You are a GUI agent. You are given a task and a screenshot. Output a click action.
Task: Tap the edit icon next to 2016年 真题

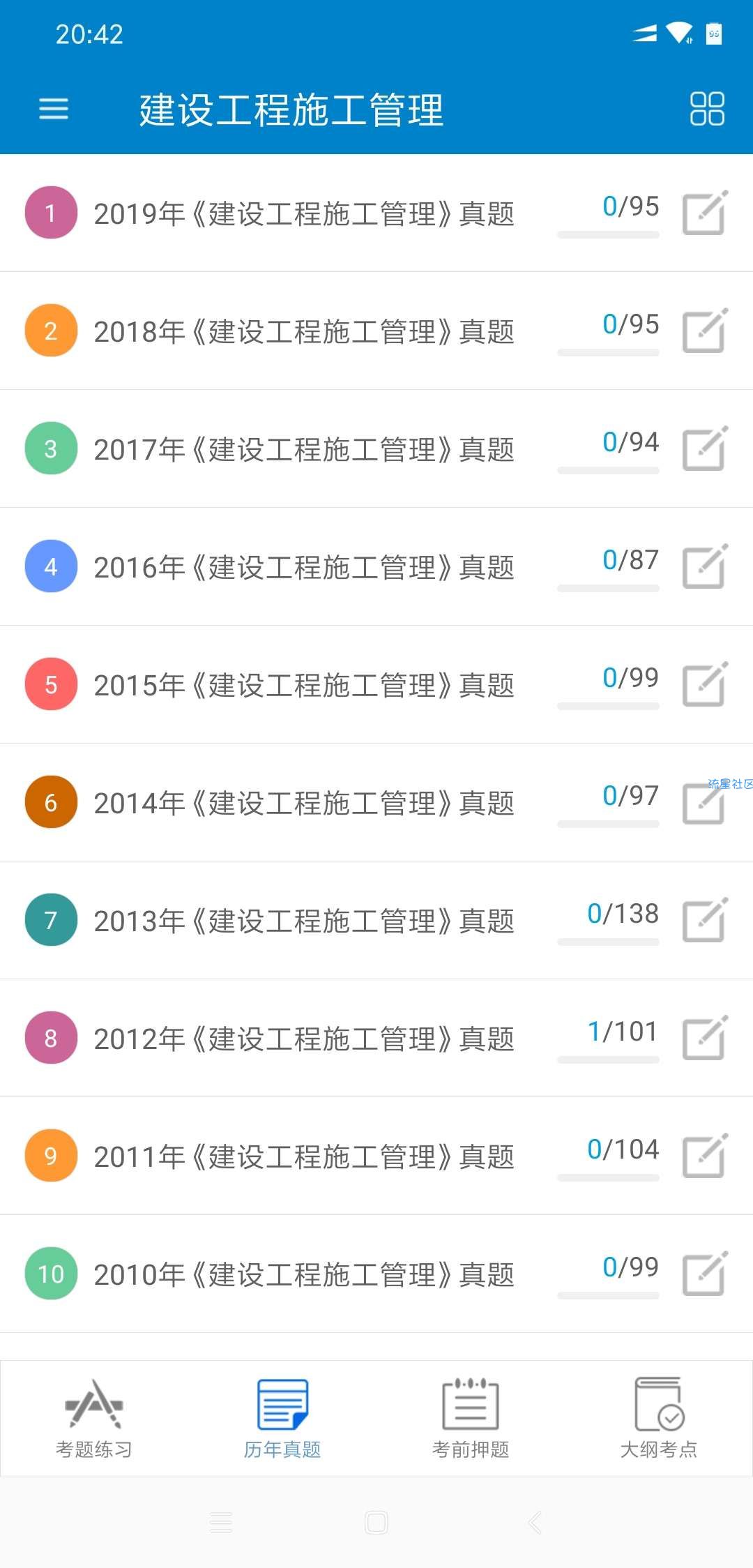click(705, 566)
